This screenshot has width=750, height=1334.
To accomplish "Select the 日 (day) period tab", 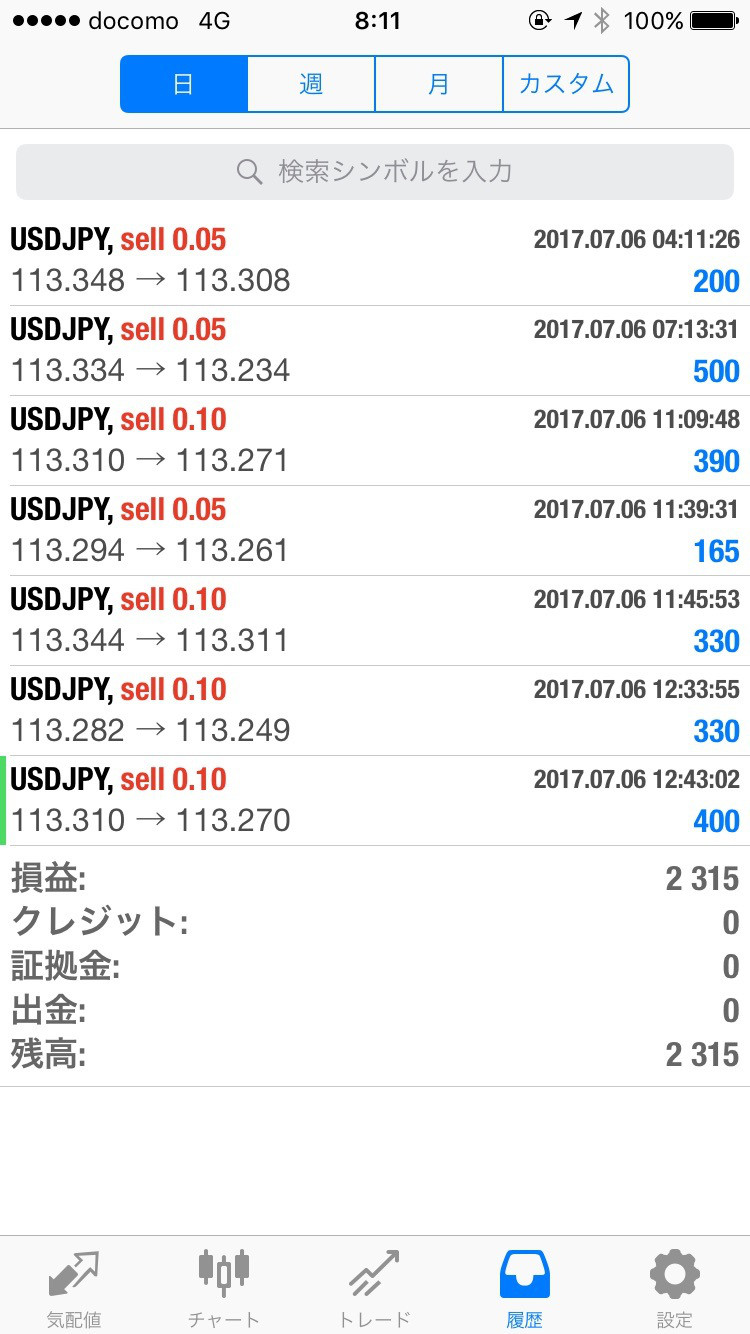I will [184, 84].
